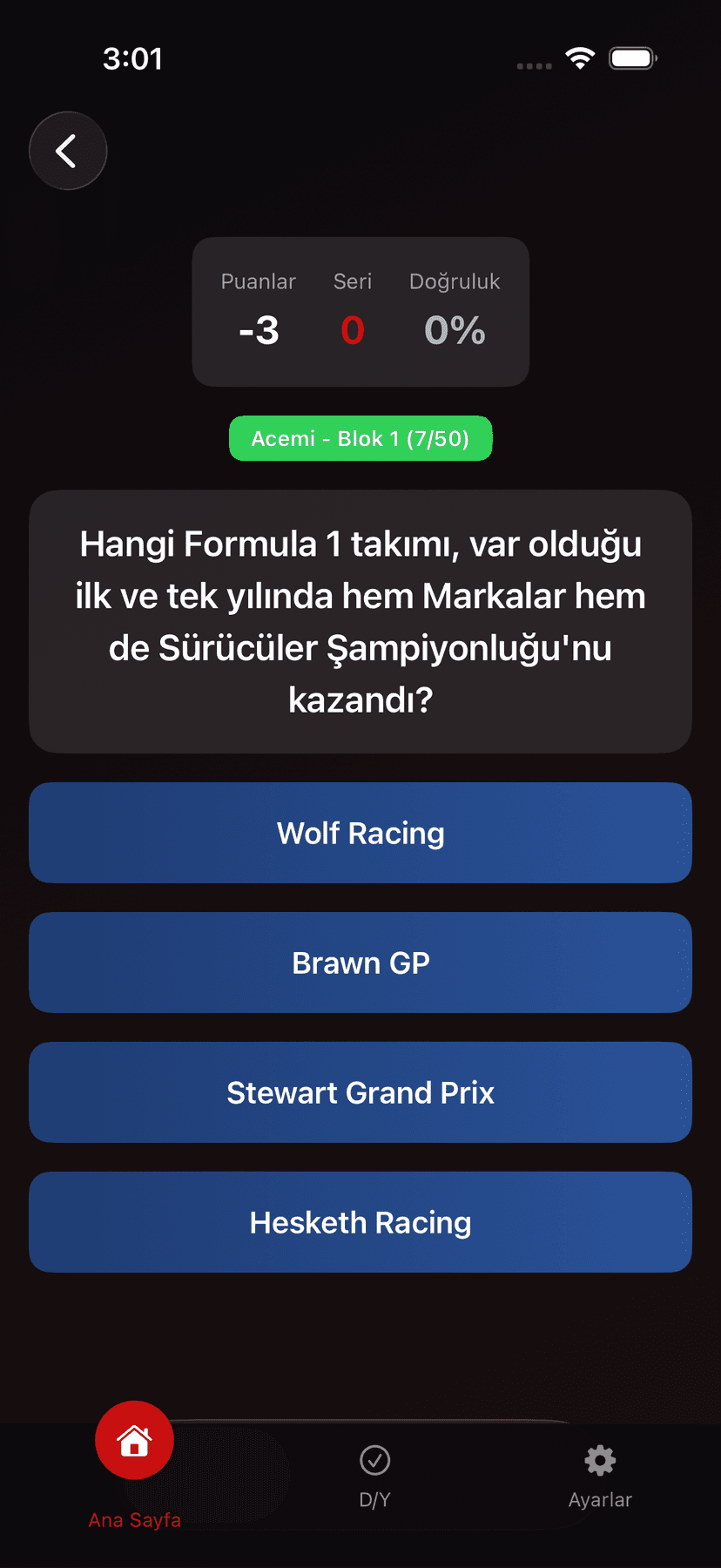The height and width of the screenshot is (1568, 721).
Task: Select the Wolf Racing answer
Action: point(360,832)
